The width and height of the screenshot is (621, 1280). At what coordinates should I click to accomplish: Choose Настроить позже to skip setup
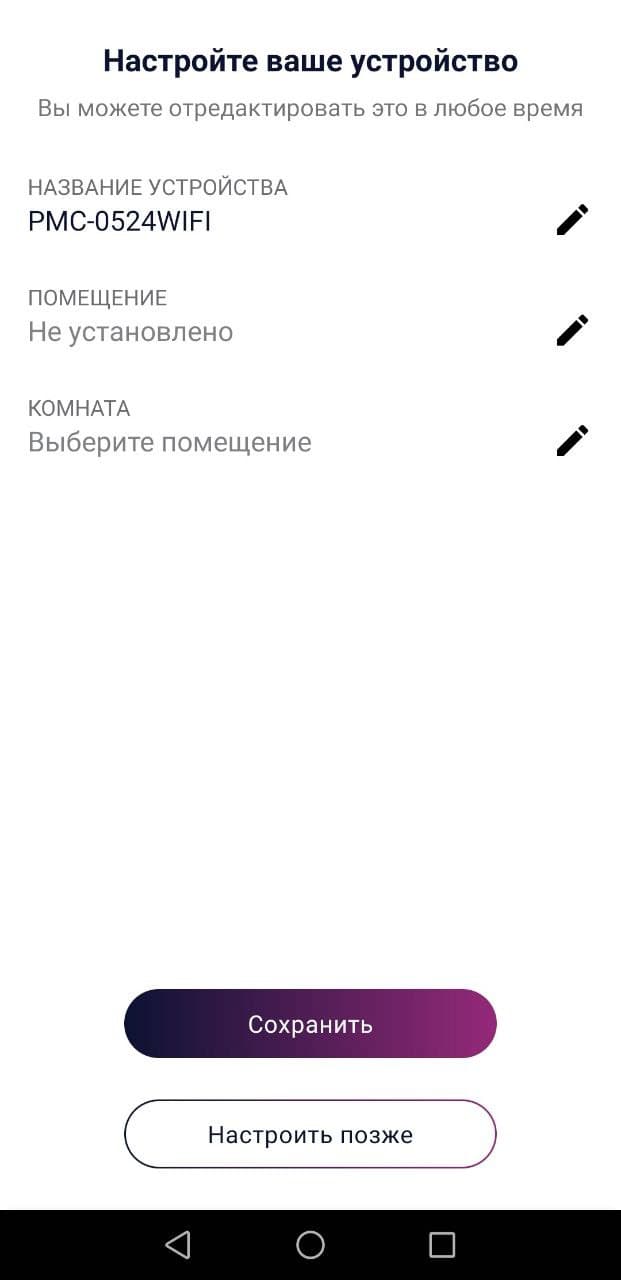point(310,1134)
